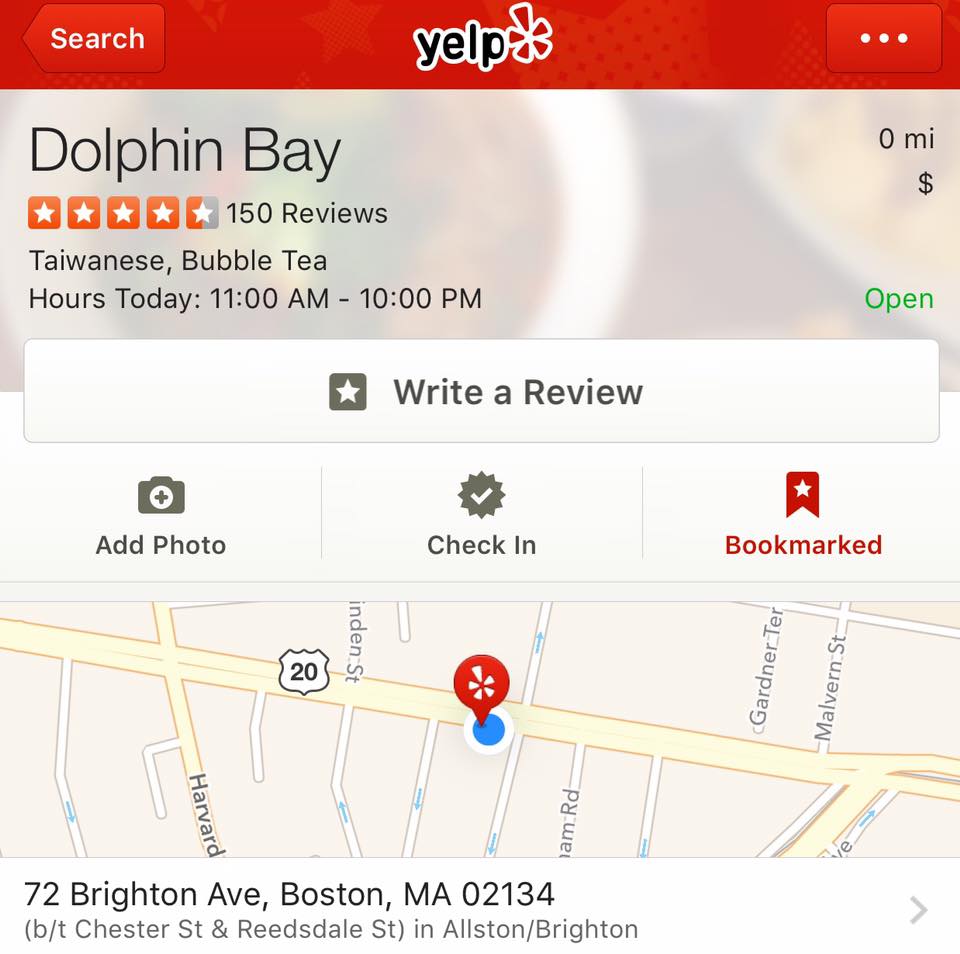The image size is (960, 954).
Task: Write a Review for Dolphin Bay
Action: [x=481, y=391]
